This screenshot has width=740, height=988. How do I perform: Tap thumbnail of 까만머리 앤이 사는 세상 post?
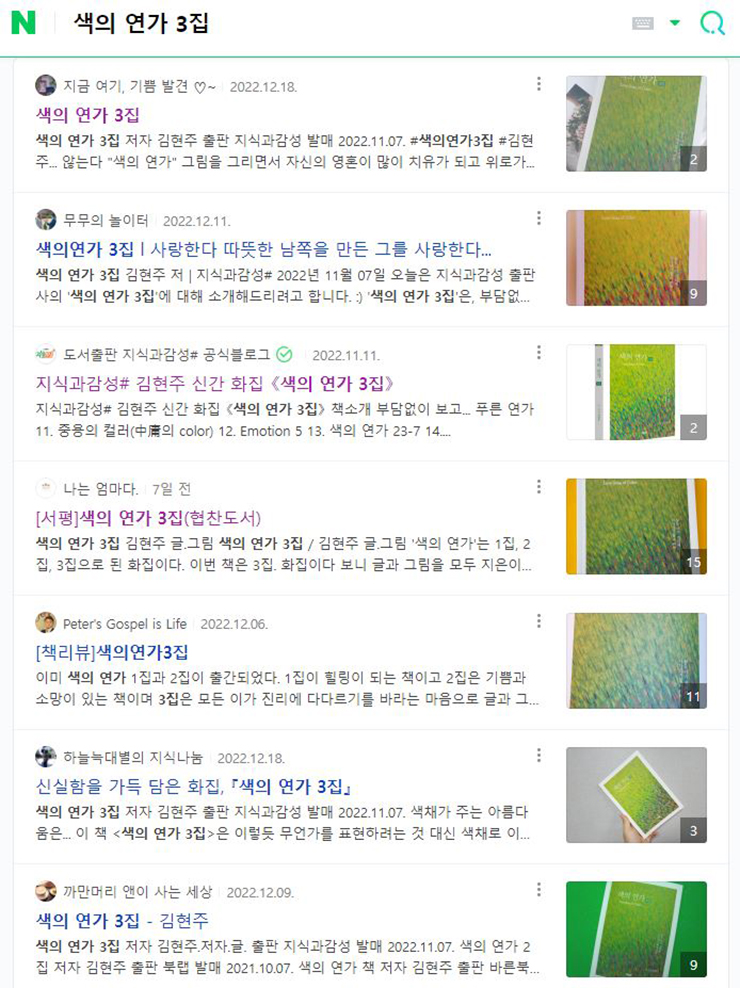tap(636, 928)
